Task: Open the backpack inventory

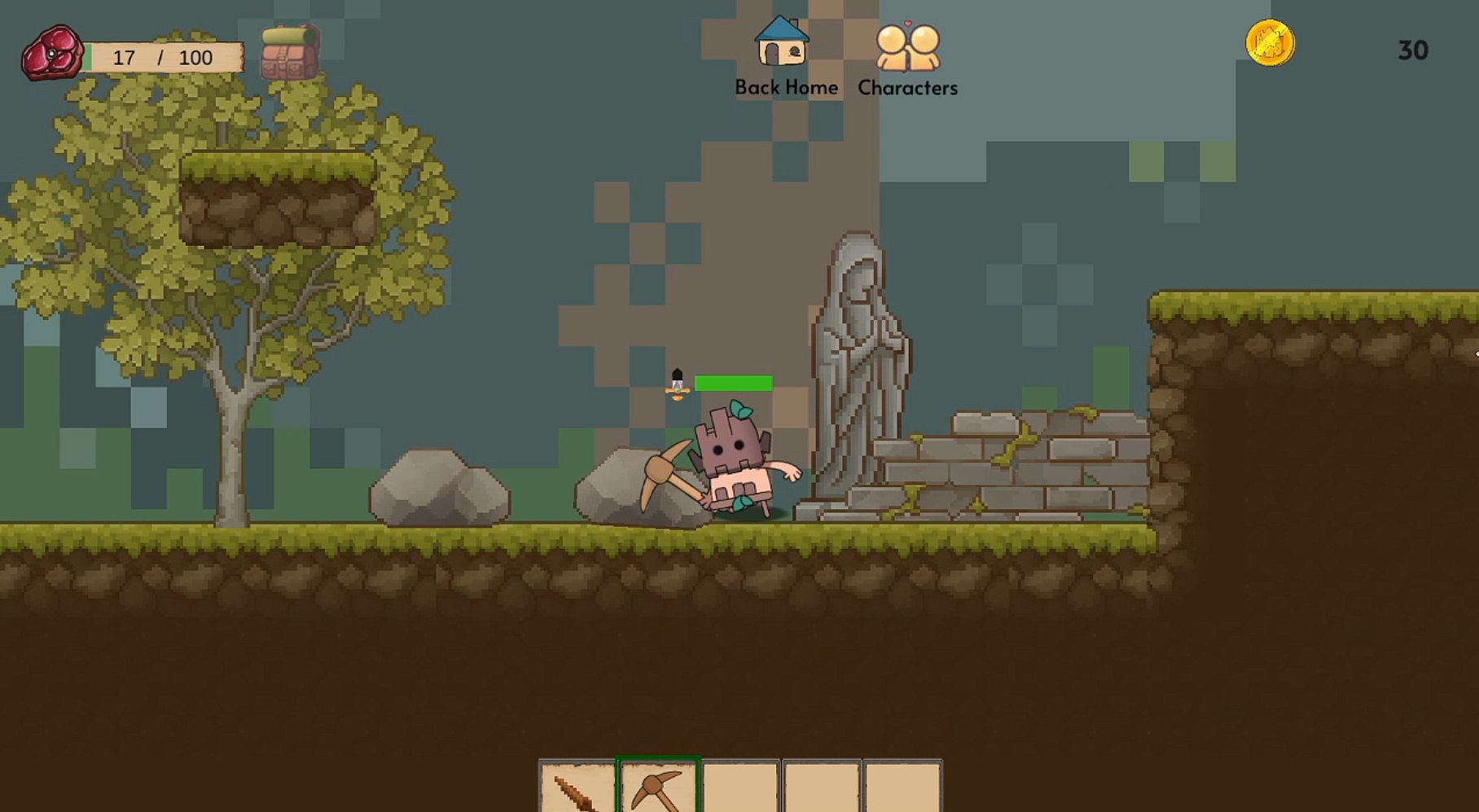Action: [x=290, y=53]
